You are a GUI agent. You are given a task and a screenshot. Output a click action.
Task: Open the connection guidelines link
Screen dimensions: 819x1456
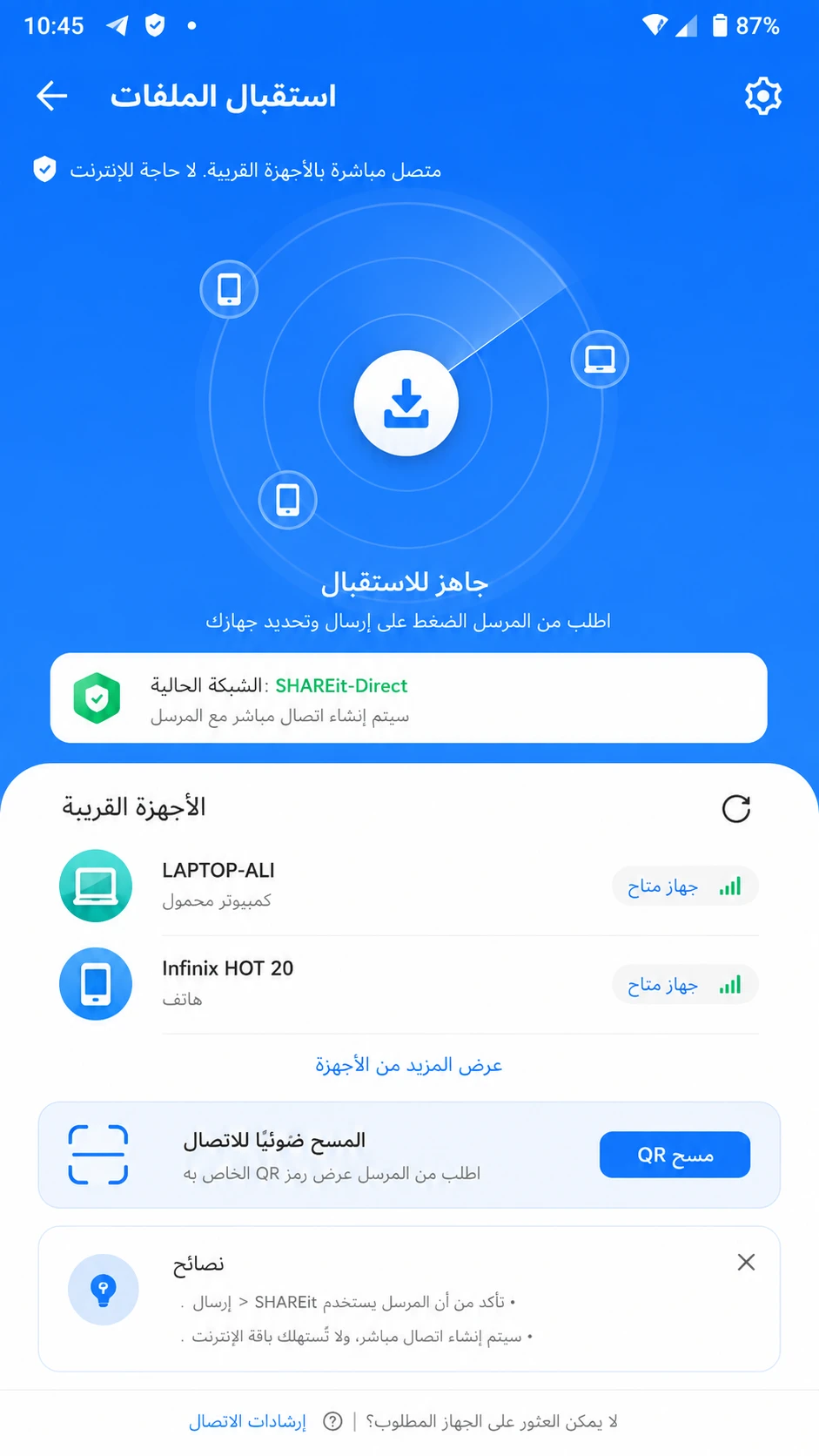(x=248, y=1421)
